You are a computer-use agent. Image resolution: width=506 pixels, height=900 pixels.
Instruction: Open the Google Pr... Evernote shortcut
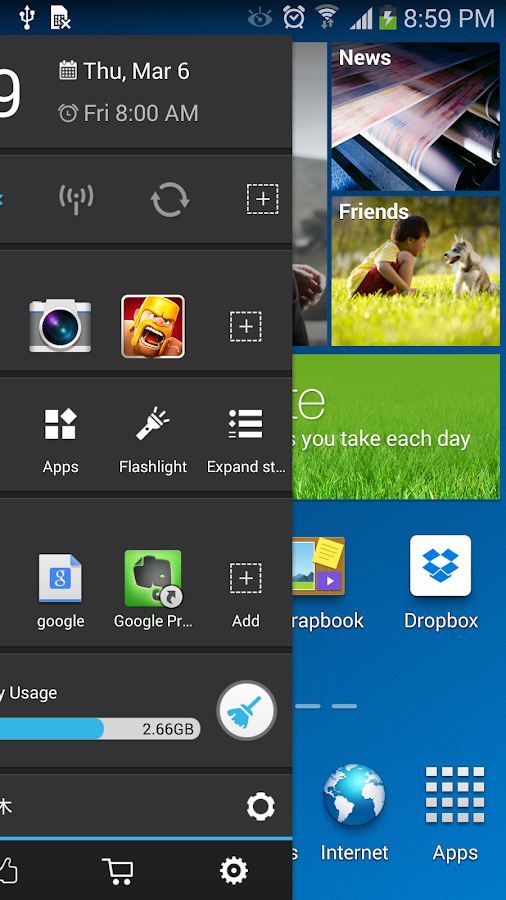[153, 589]
